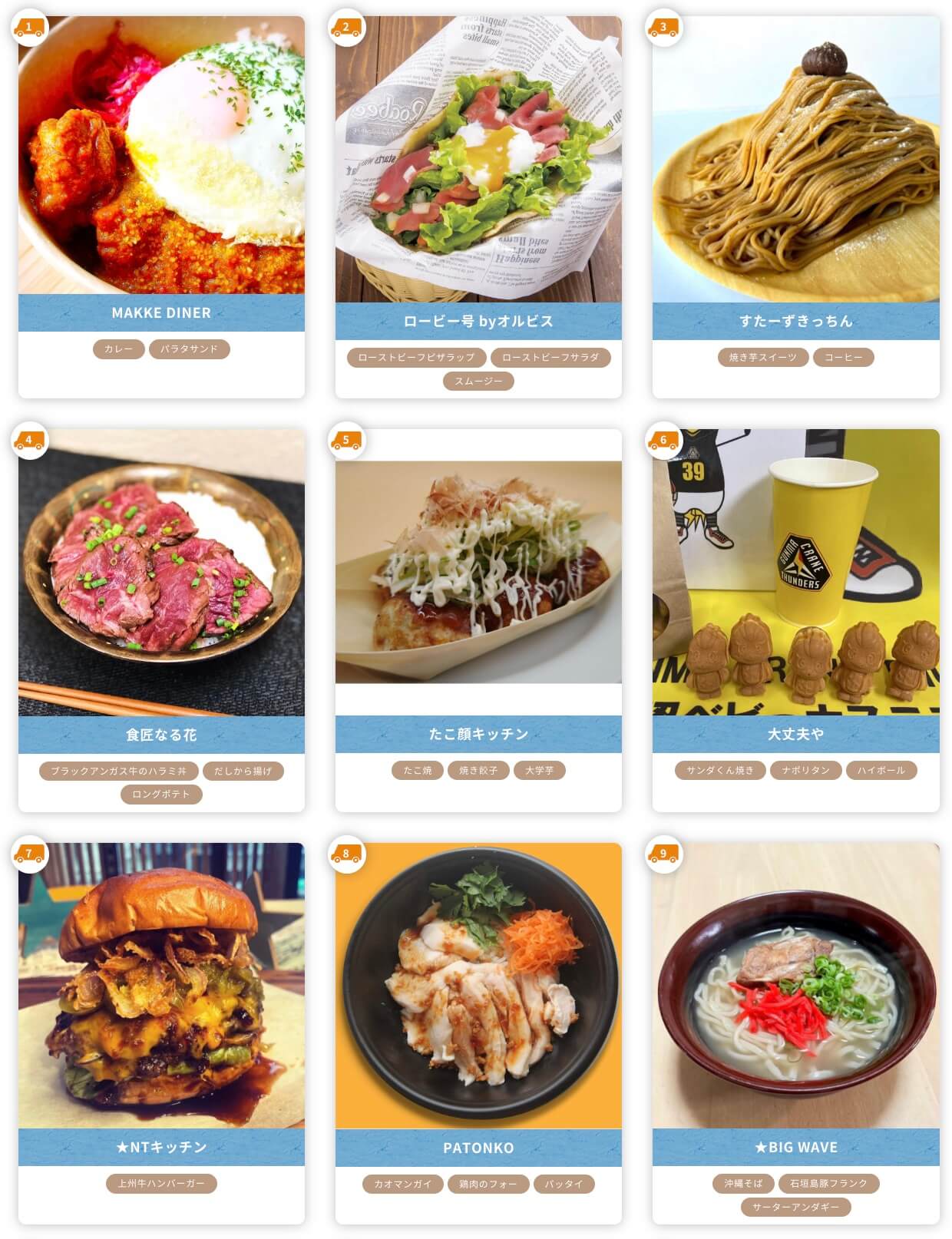Viewport: 952px width, 1239px height.
Task: Open the MAKKE DINER food truck card
Action: (161, 312)
